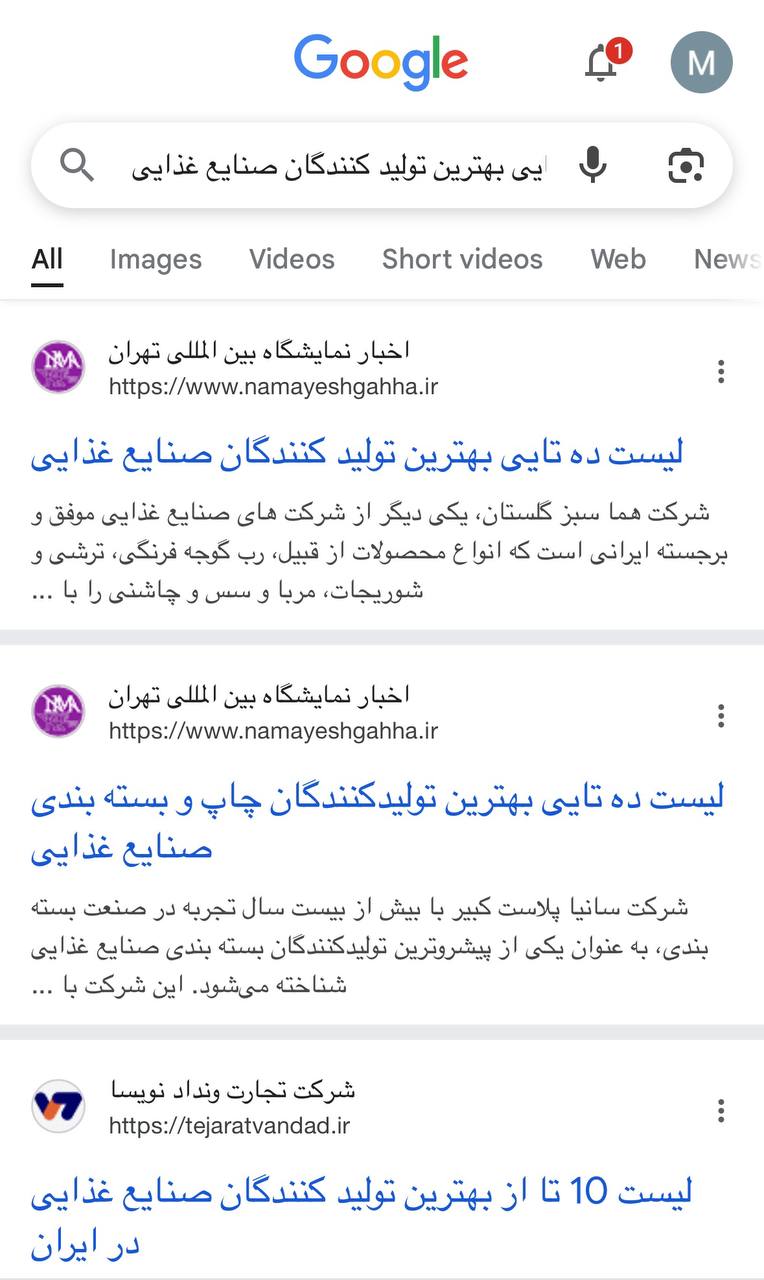Open the account avatar M
This screenshot has height=1280, width=764.
tap(701, 62)
